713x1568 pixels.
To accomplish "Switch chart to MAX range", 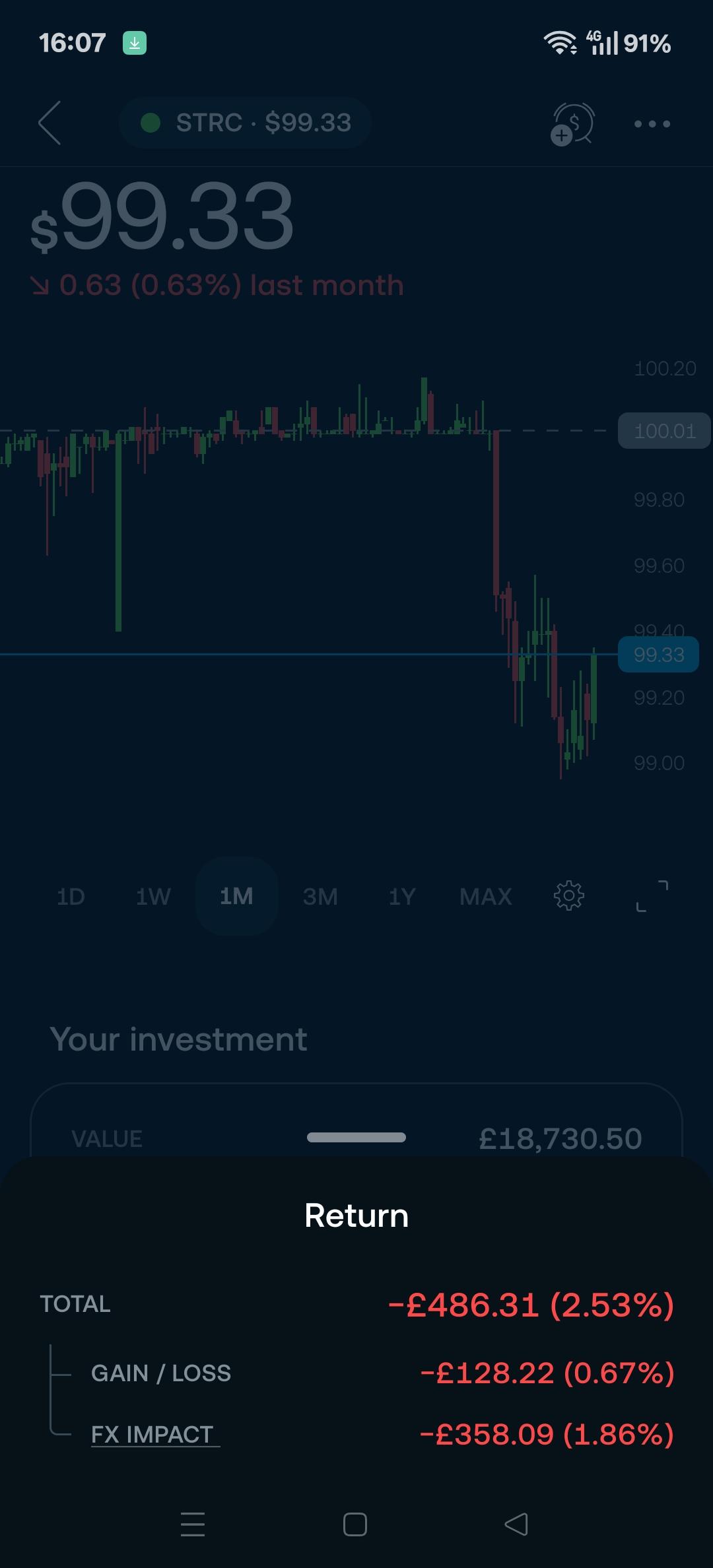I will pos(486,896).
